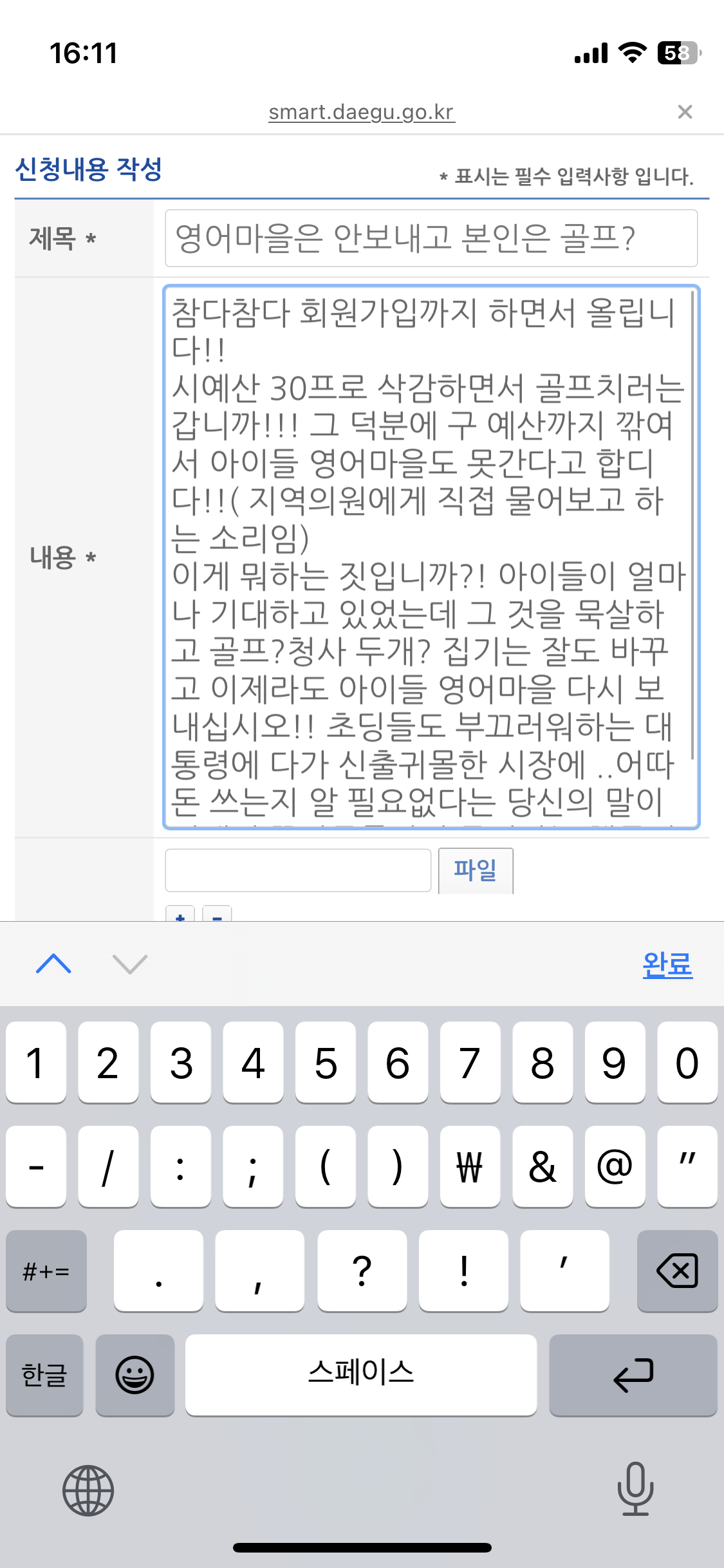Delete a character with the backspace key
Image resolution: width=724 pixels, height=1568 pixels.
click(x=677, y=1271)
